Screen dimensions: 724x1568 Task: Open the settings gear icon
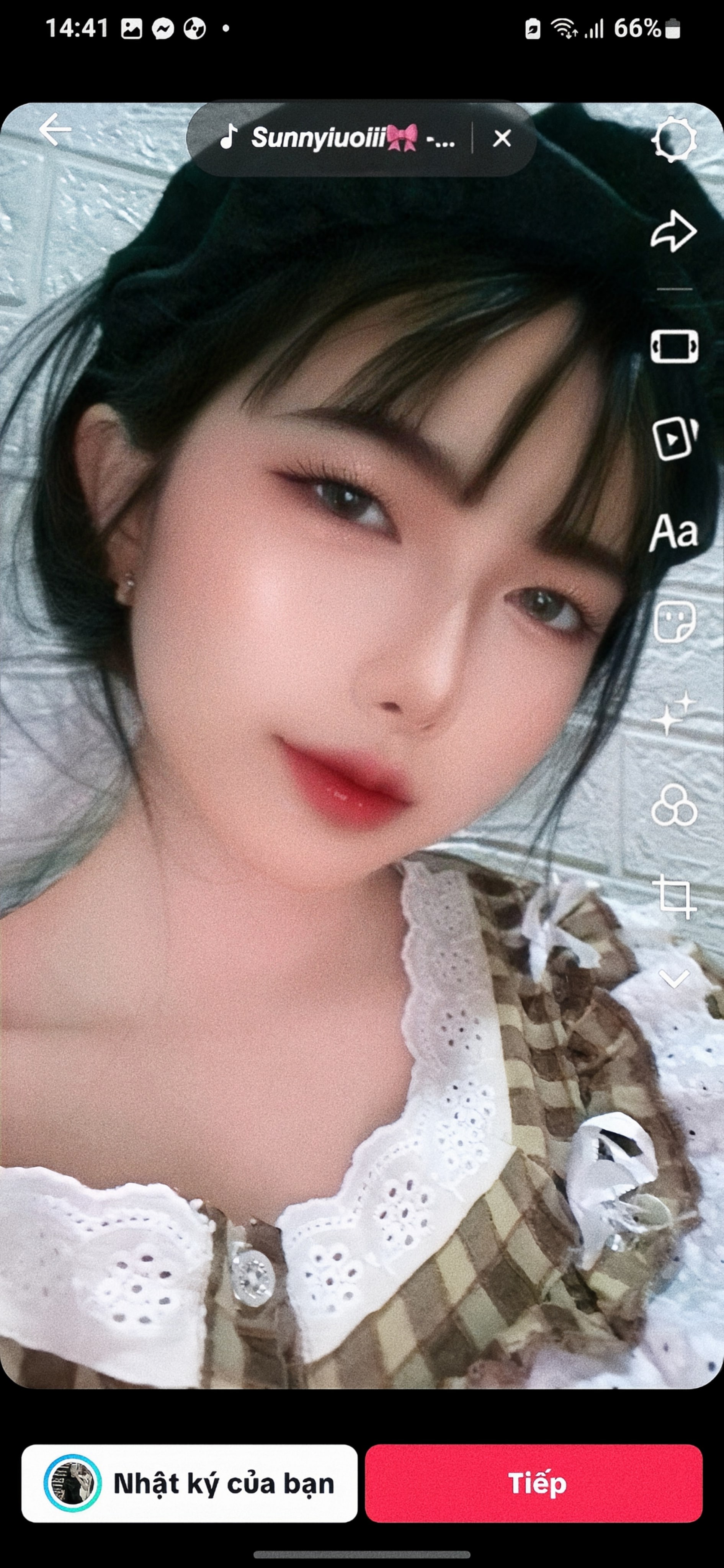[674, 139]
